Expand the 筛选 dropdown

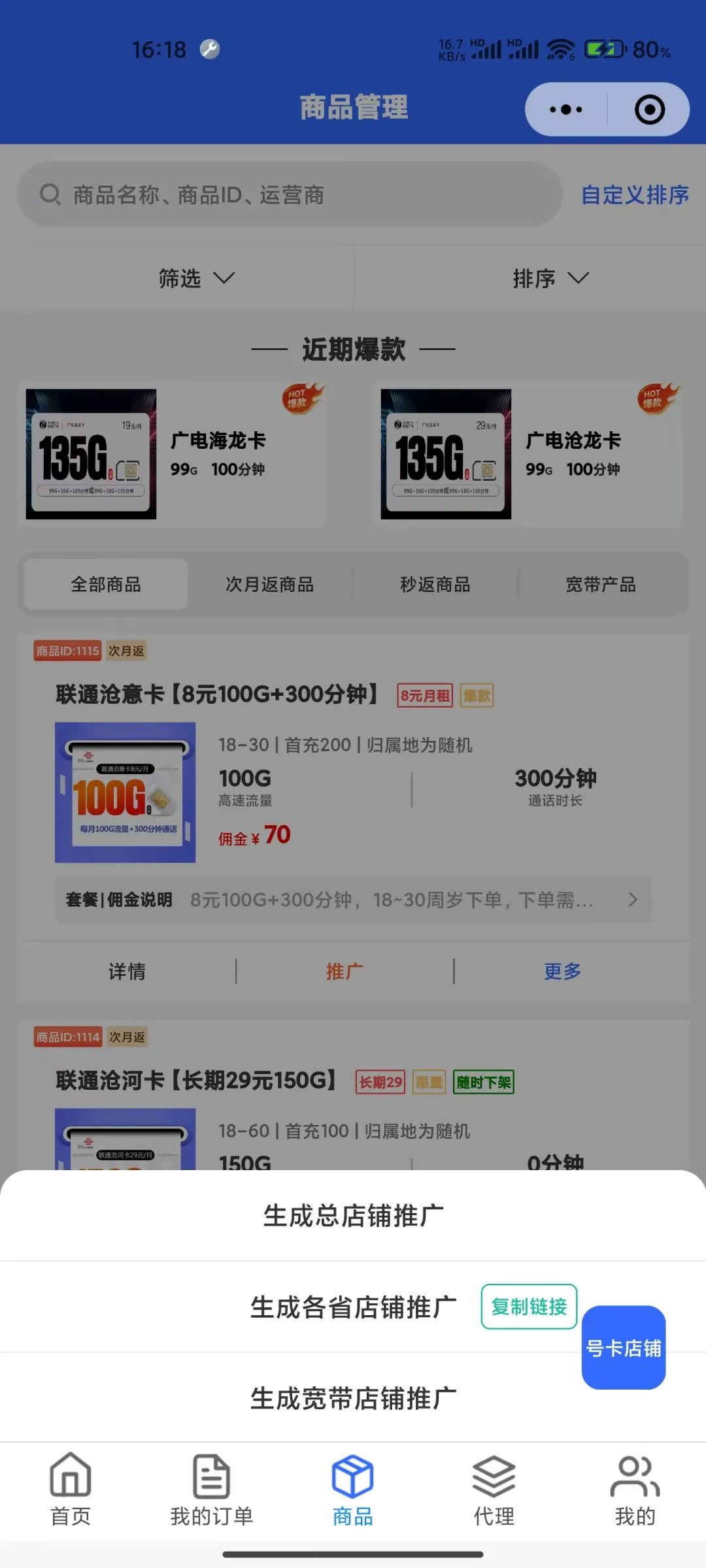pos(195,278)
